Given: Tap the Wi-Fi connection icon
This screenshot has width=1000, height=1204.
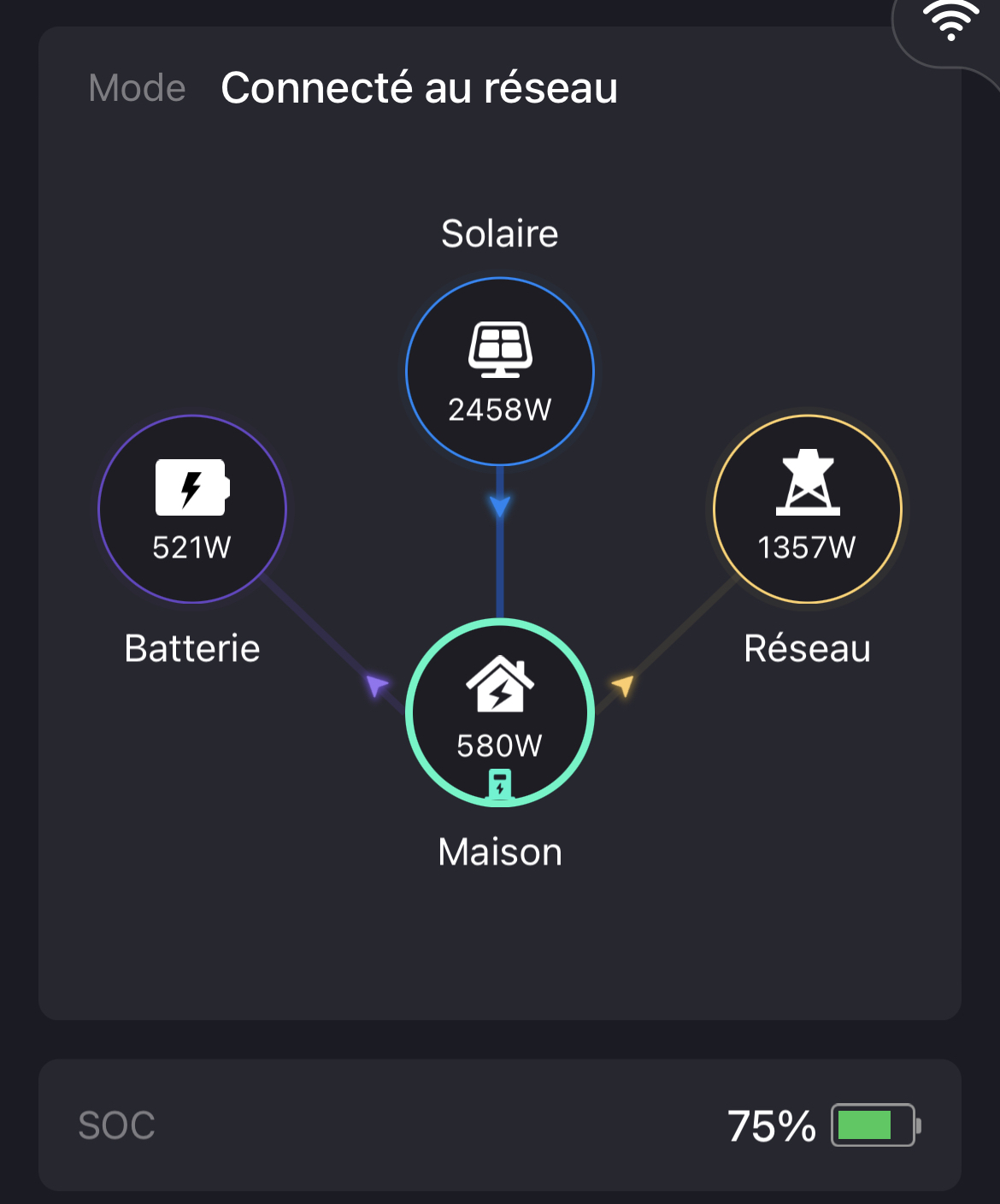Looking at the screenshot, I should (950, 22).
